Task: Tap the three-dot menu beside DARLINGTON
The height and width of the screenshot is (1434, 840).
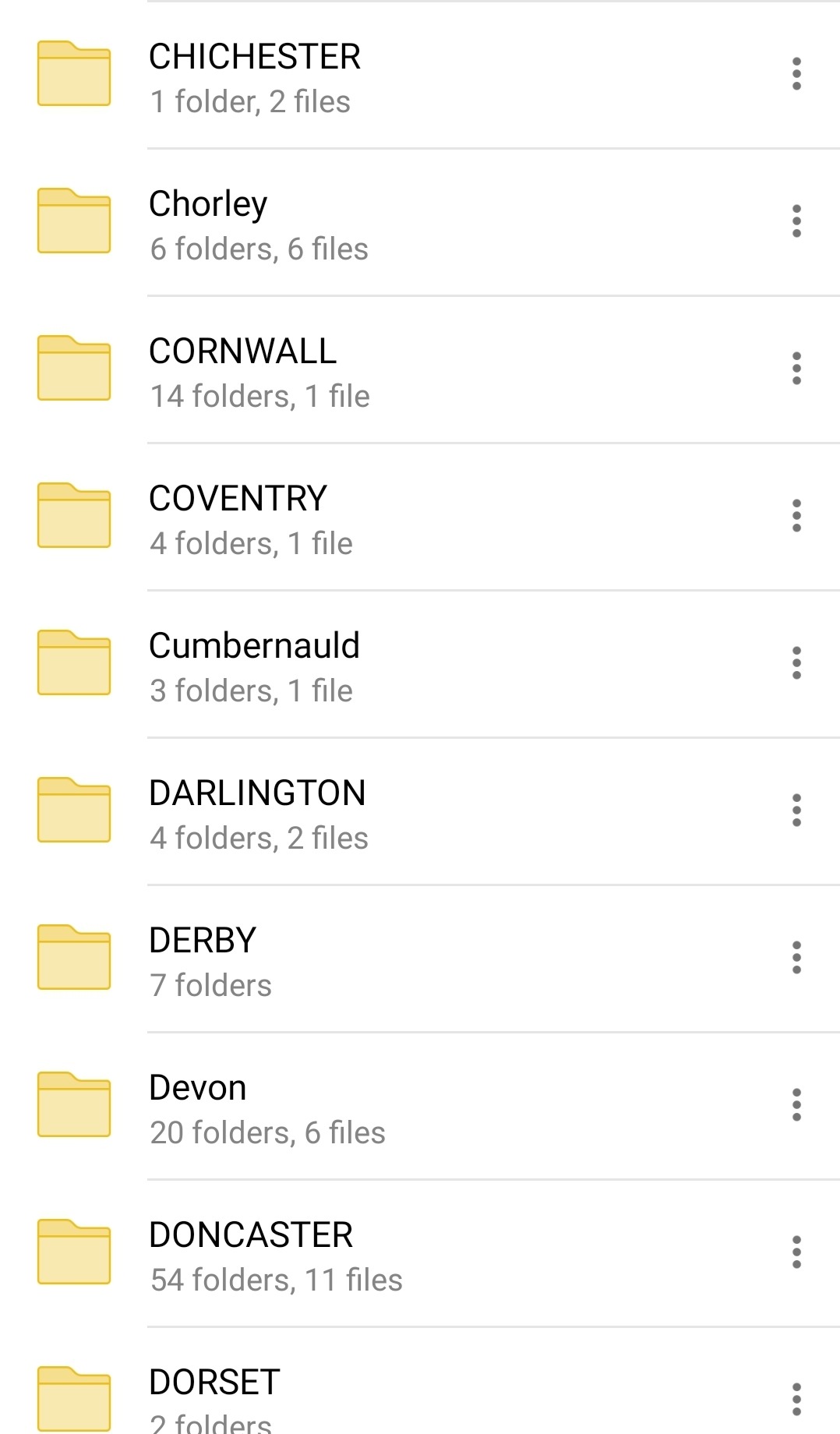Action: [796, 811]
